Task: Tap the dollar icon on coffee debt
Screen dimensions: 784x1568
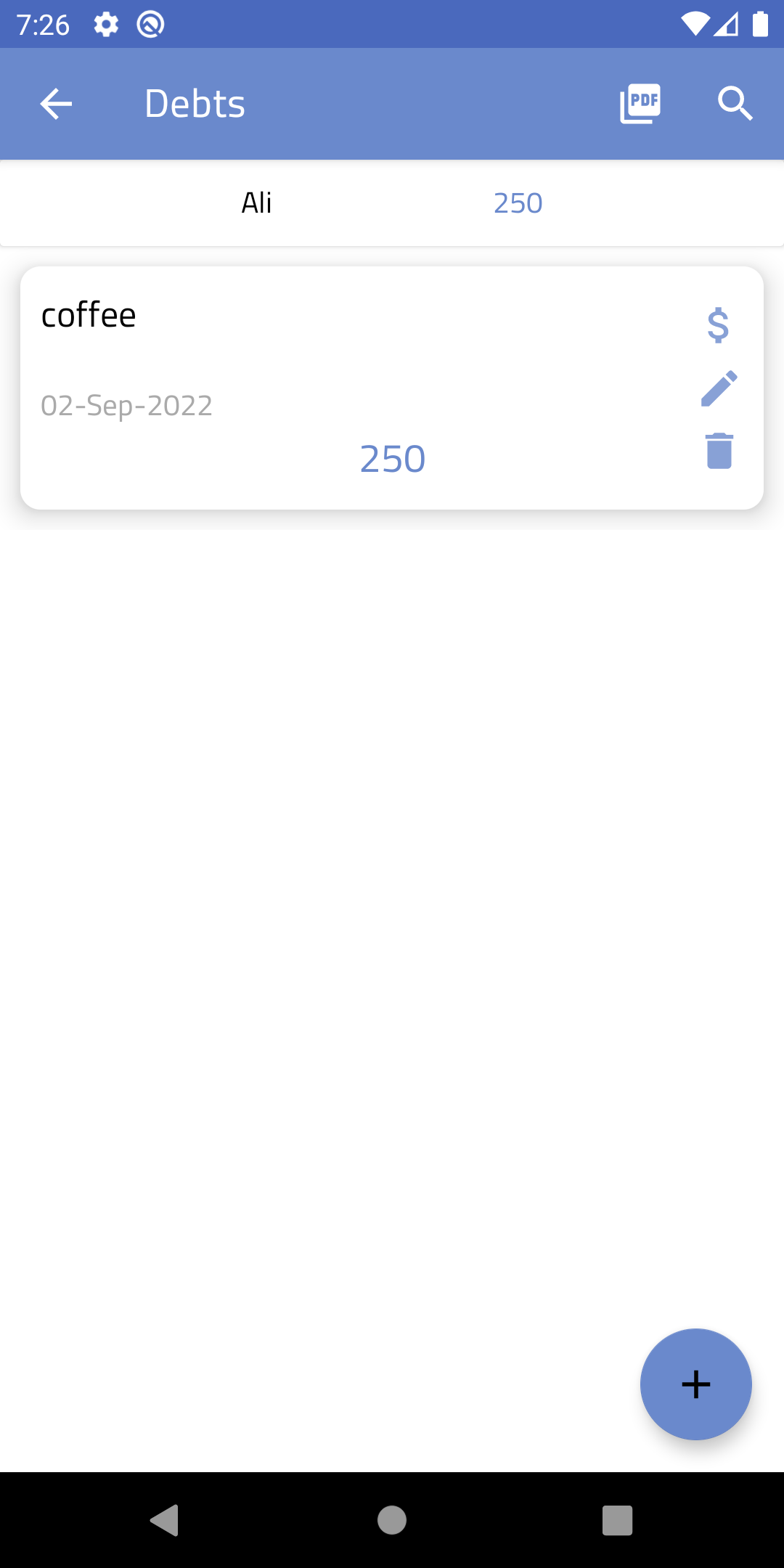Action: click(718, 324)
